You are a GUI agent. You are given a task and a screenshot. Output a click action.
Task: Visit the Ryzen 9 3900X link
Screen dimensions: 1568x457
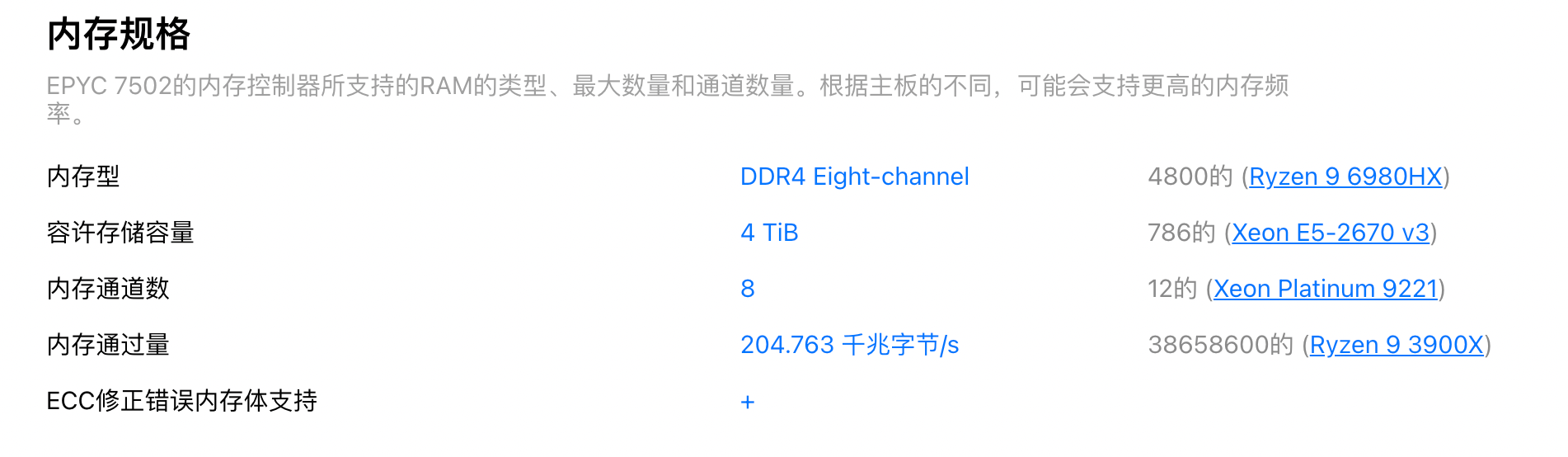[x=1396, y=345]
